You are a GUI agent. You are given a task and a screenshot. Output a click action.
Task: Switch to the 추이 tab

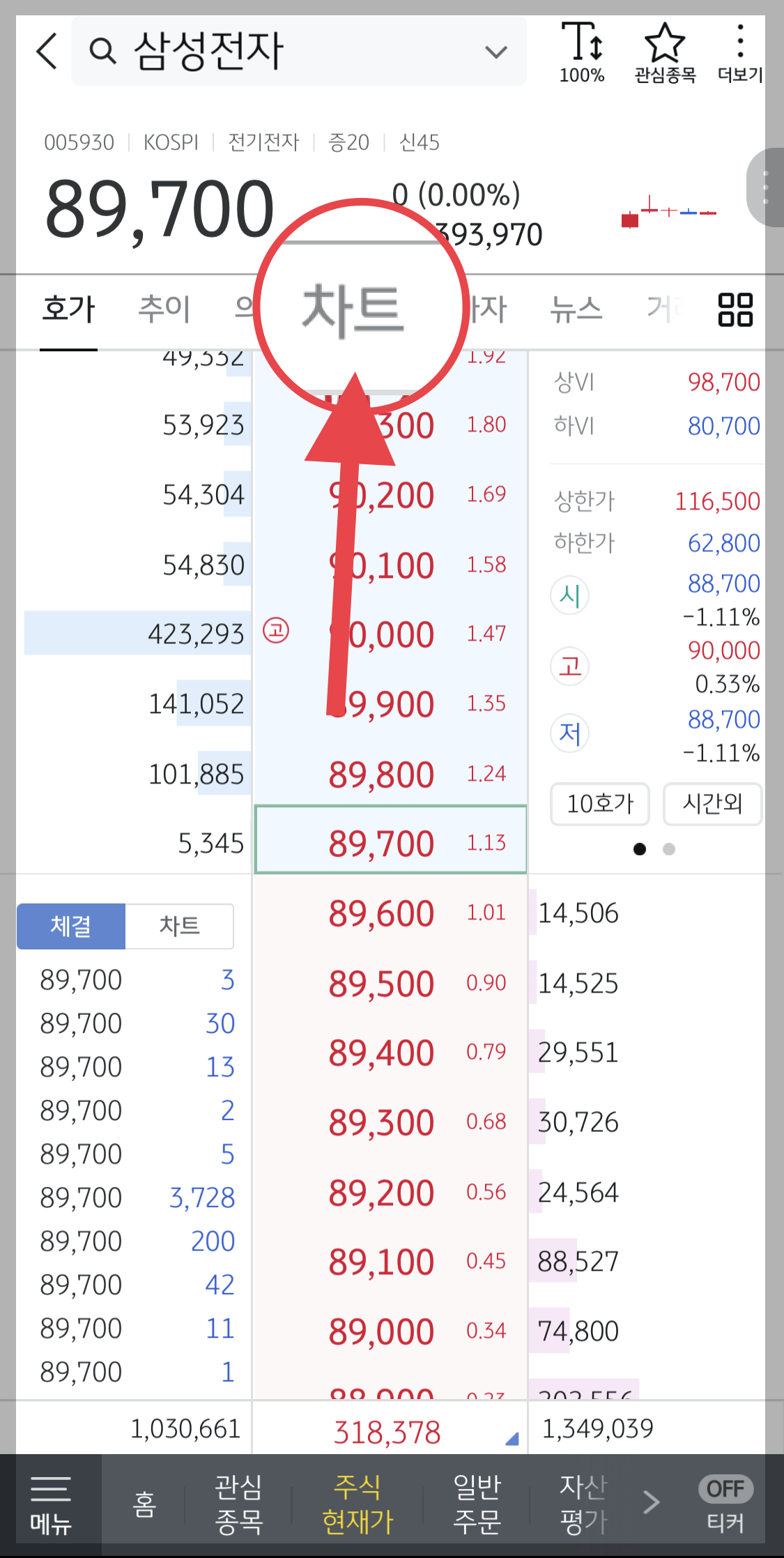(x=164, y=309)
